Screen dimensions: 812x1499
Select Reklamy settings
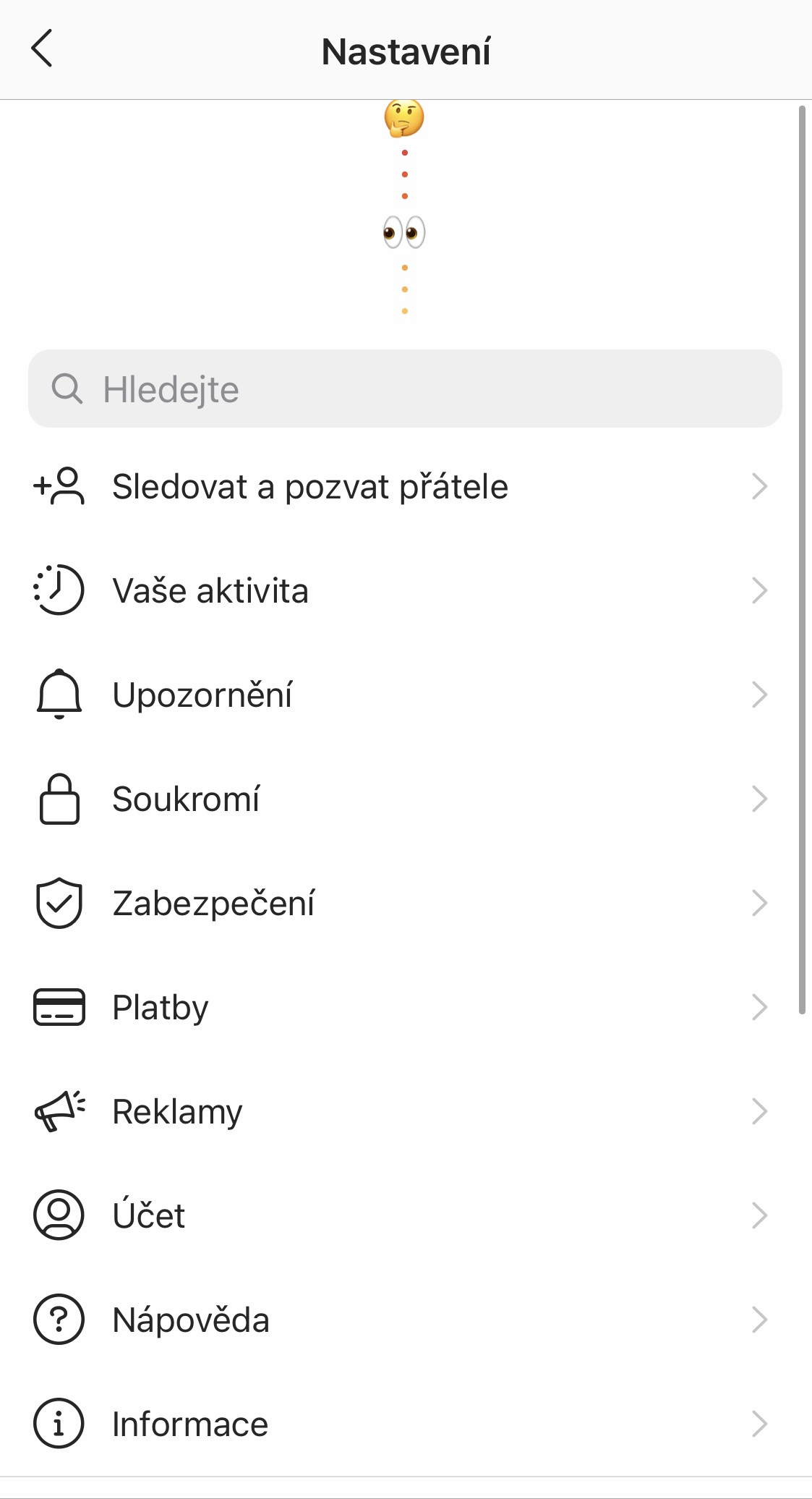(178, 1112)
